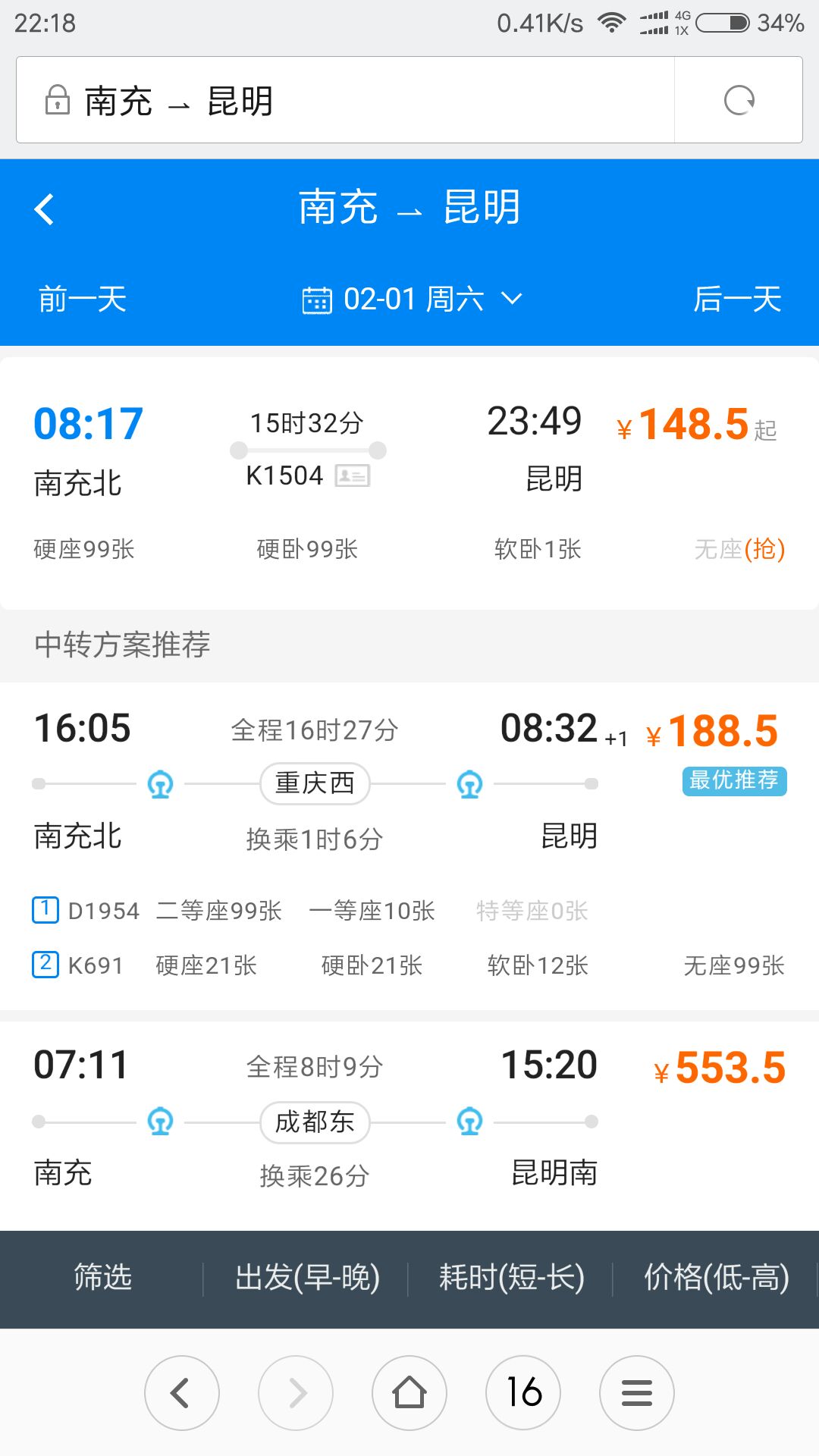Open the K1504 train departing 08:17
819x1456 pixels.
pos(409,483)
